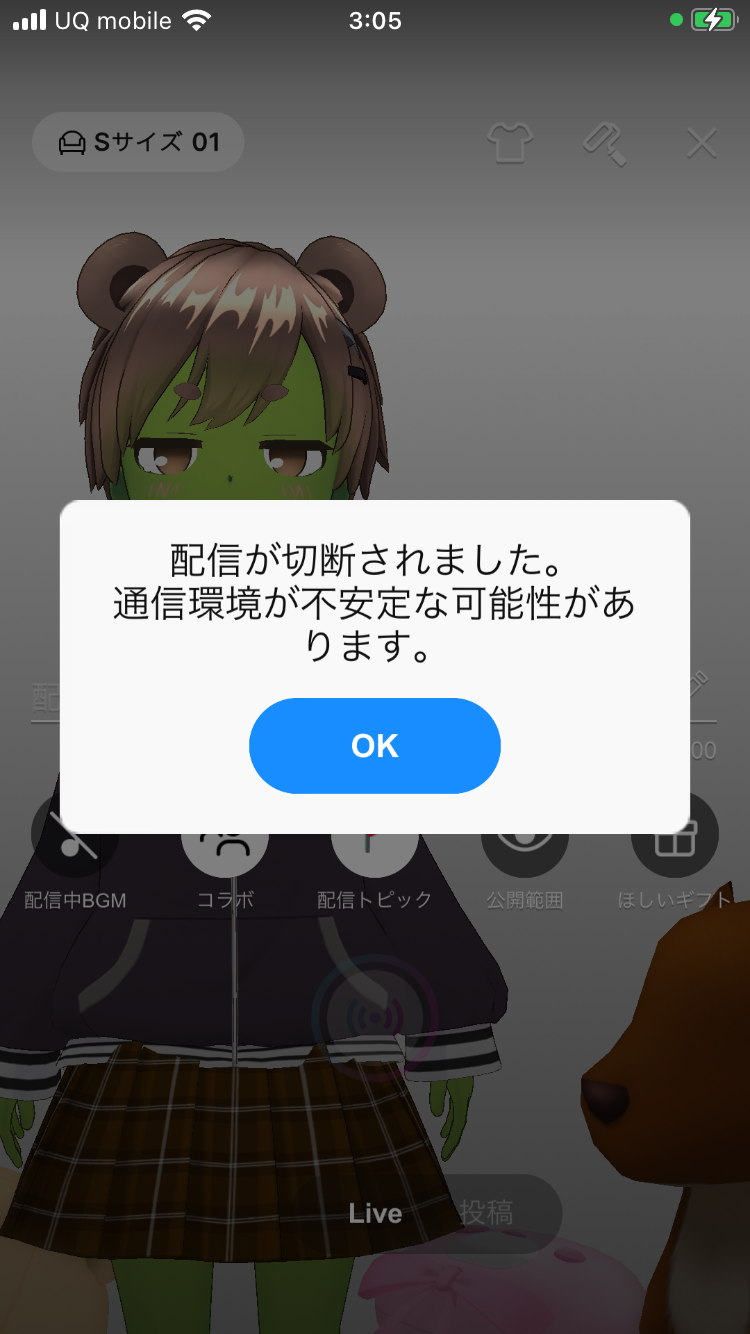Image resolution: width=750 pixels, height=1334 pixels.
Task: Switch to the 投稿 tab
Action: click(x=487, y=1214)
